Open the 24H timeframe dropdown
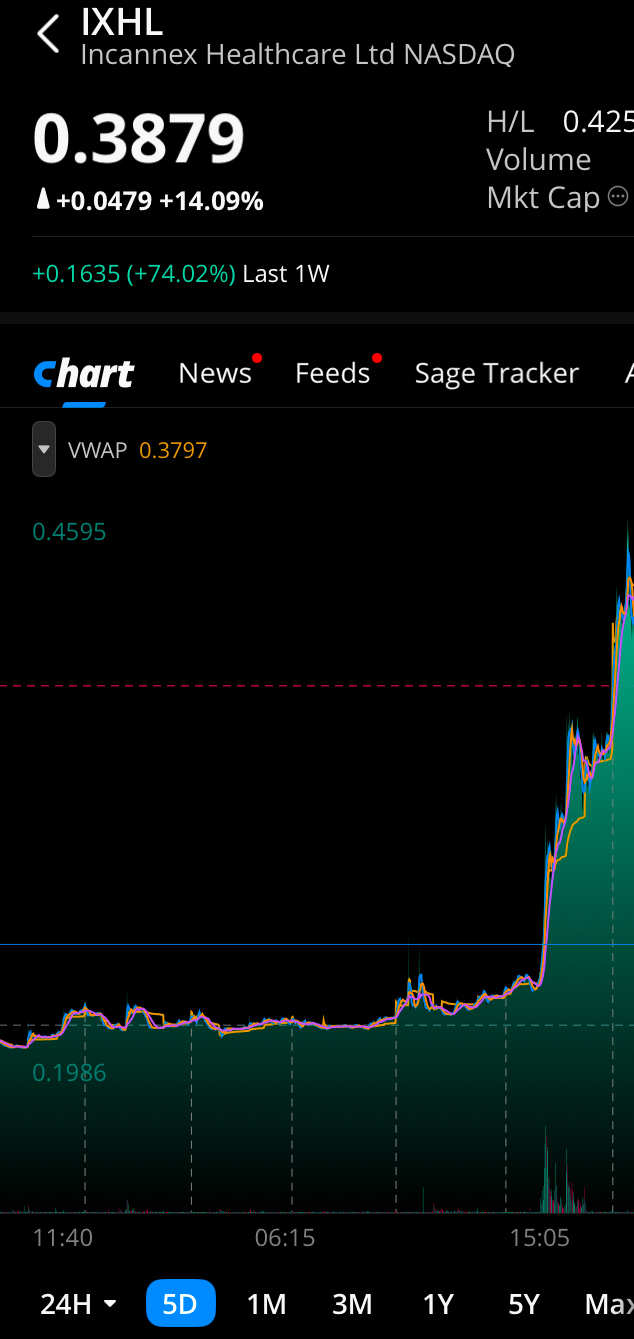The width and height of the screenshot is (634, 1339). (x=79, y=1304)
